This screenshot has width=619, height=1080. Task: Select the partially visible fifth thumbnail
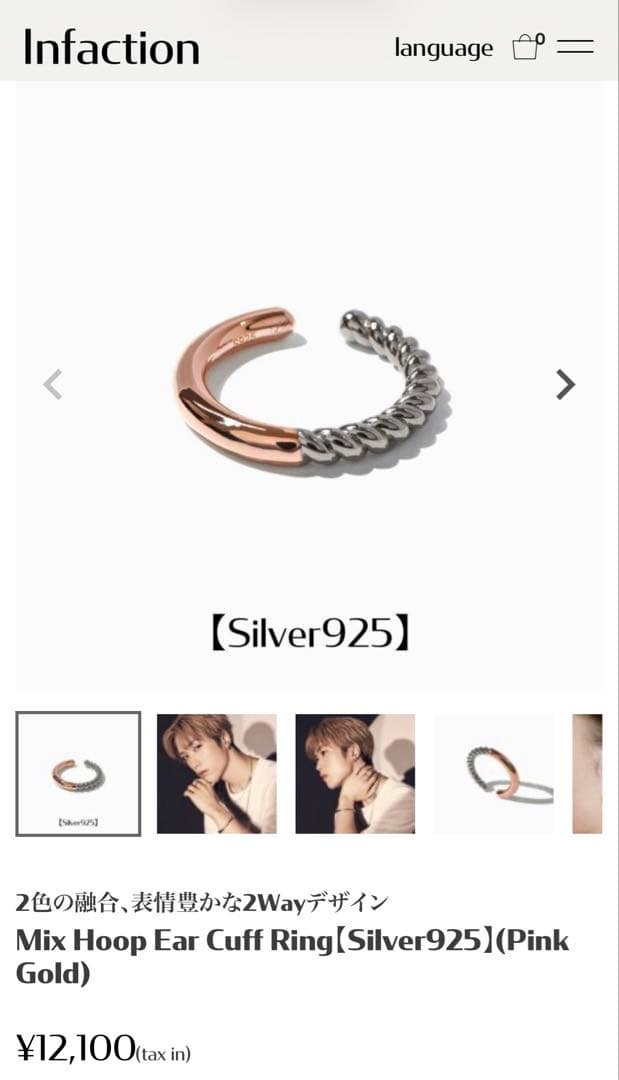(x=588, y=774)
